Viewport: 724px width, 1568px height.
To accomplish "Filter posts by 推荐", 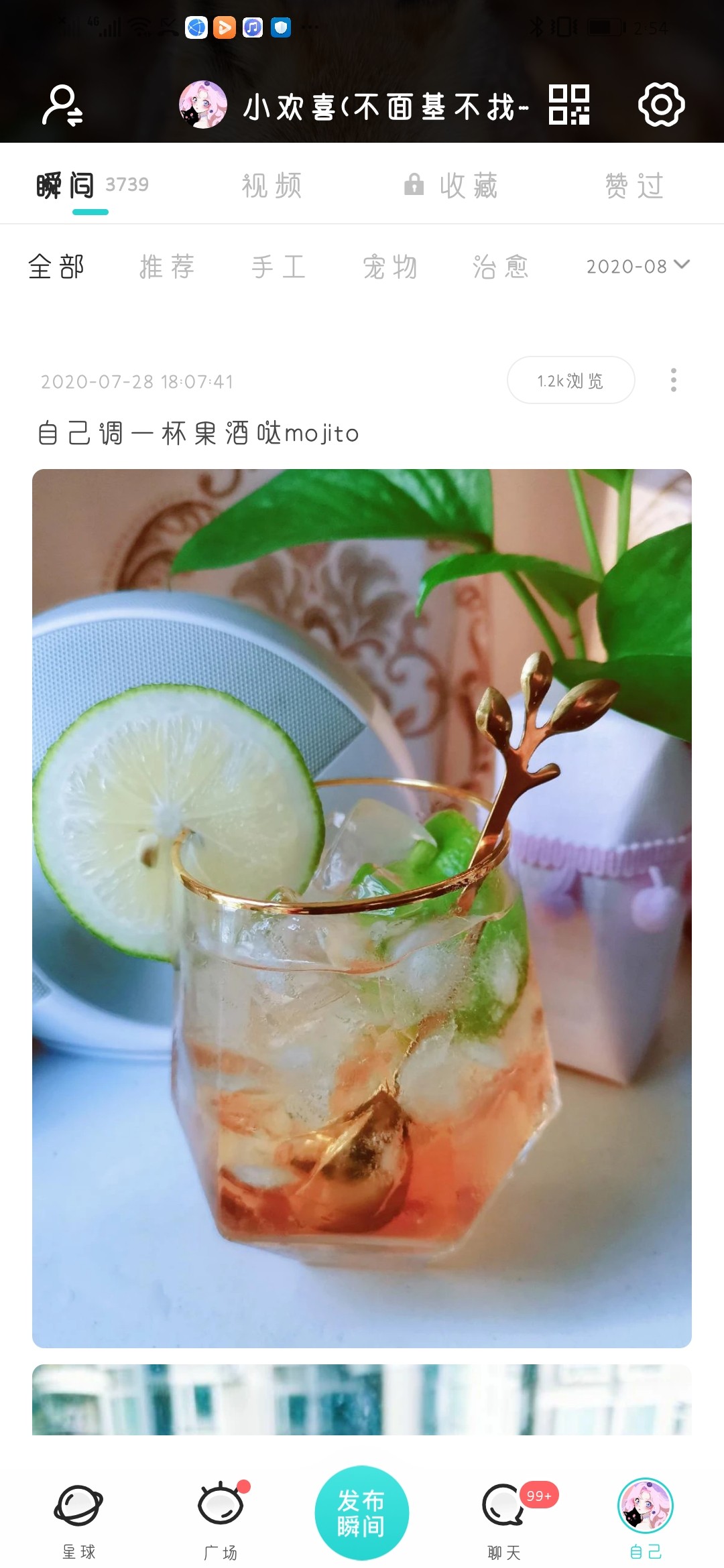I will click(167, 267).
